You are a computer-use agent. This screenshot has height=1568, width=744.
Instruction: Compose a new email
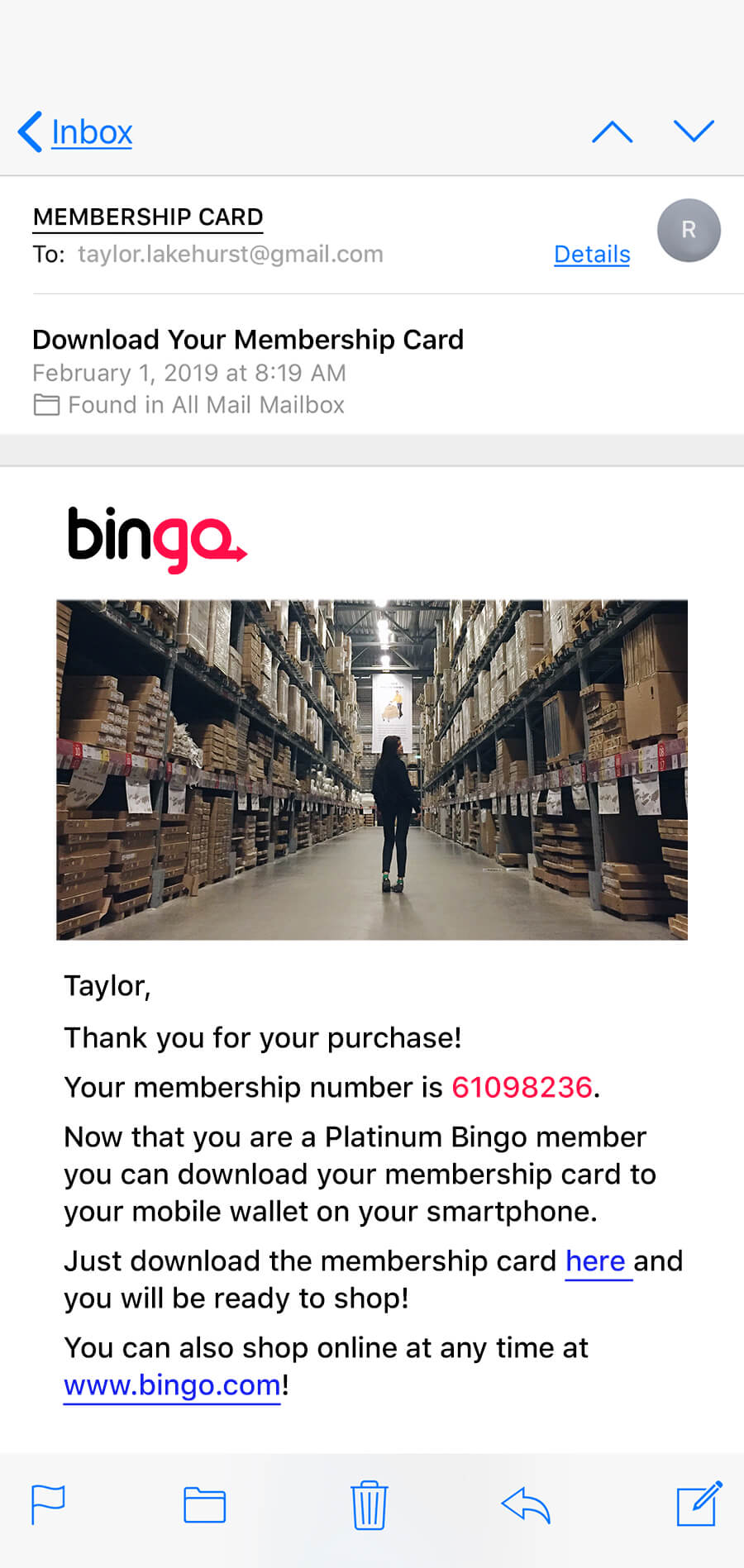coord(698,1504)
